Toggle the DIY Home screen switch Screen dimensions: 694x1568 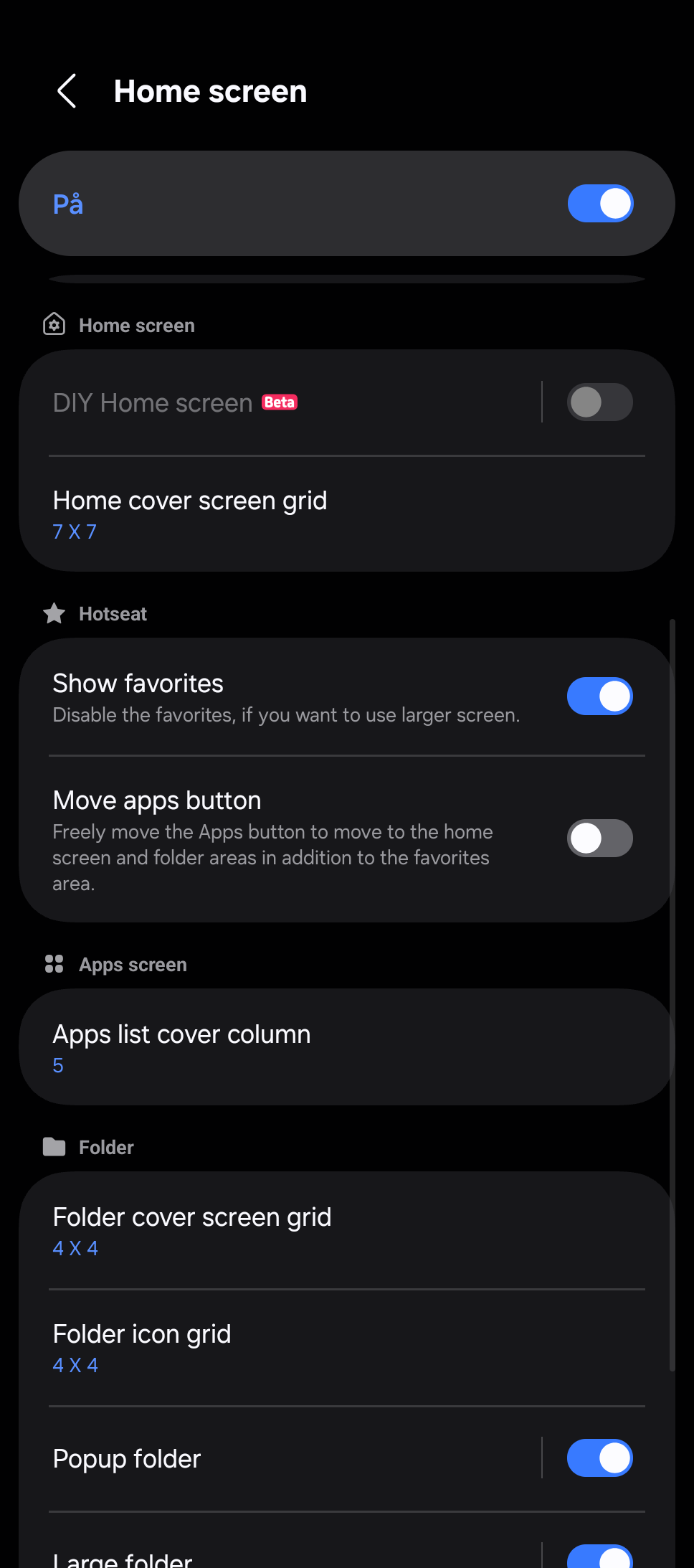pos(600,402)
